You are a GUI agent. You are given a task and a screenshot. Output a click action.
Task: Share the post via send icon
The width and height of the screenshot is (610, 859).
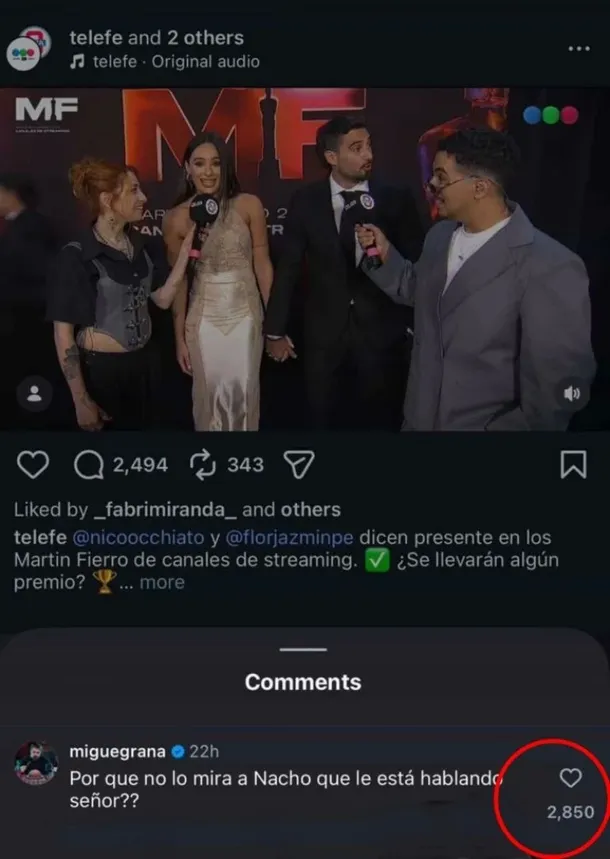coord(299,464)
